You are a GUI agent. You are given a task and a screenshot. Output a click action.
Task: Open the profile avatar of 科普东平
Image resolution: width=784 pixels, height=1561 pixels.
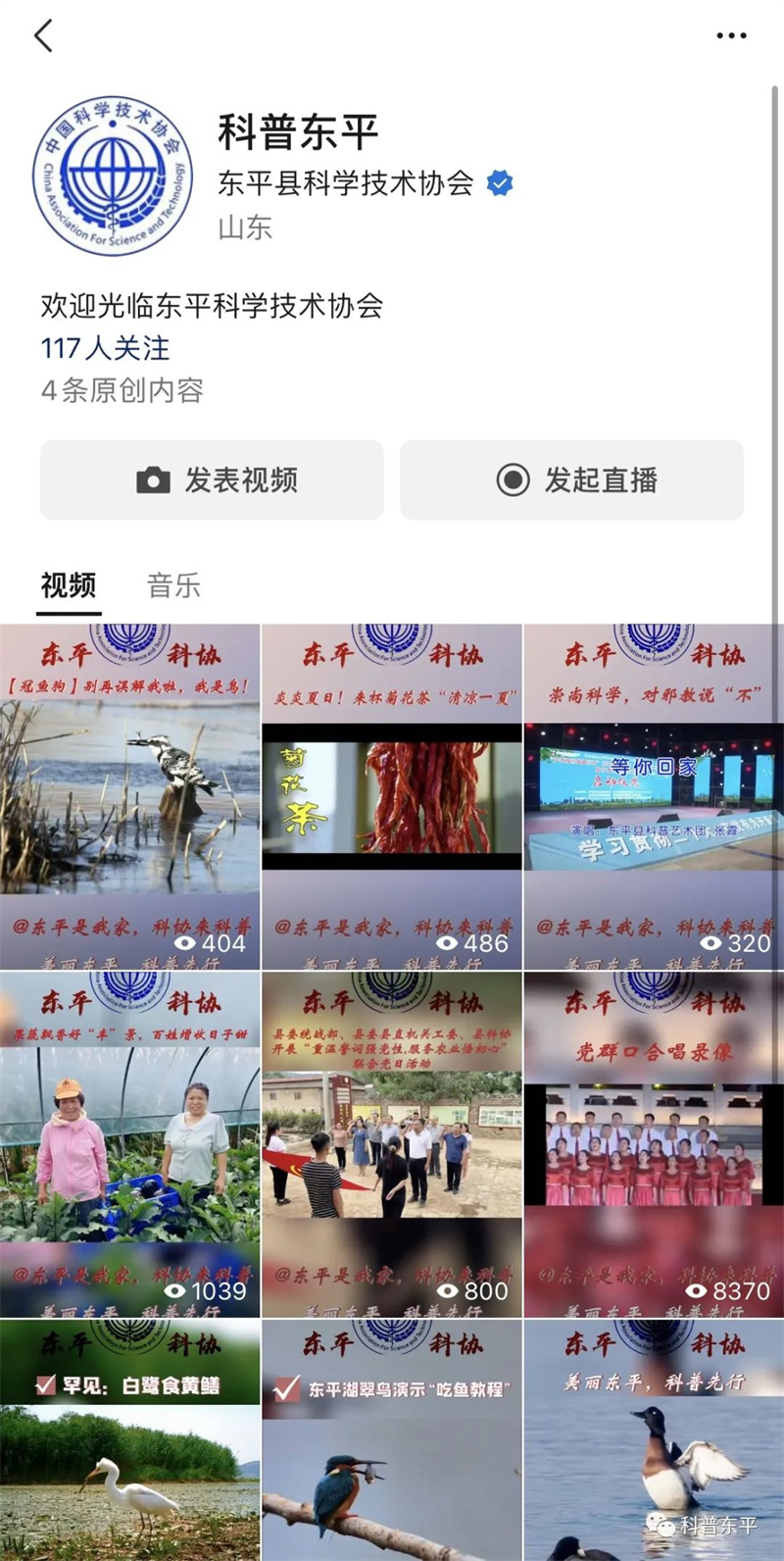112,176
